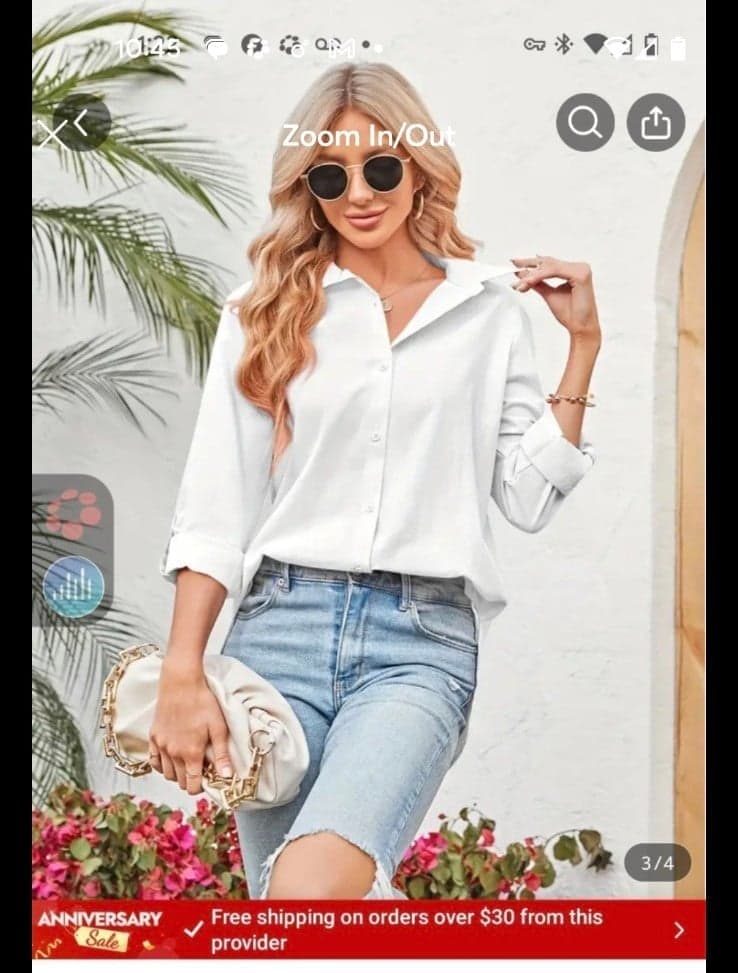The image size is (738, 973).
Task: Tap the share icon top right
Action: coord(657,123)
